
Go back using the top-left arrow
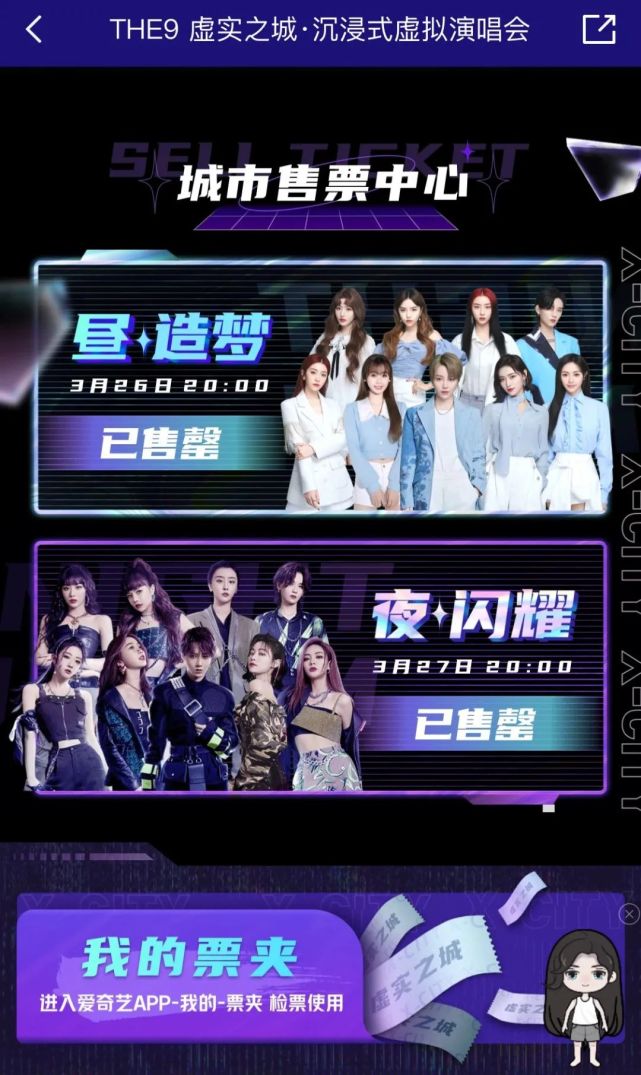[x=34, y=29]
